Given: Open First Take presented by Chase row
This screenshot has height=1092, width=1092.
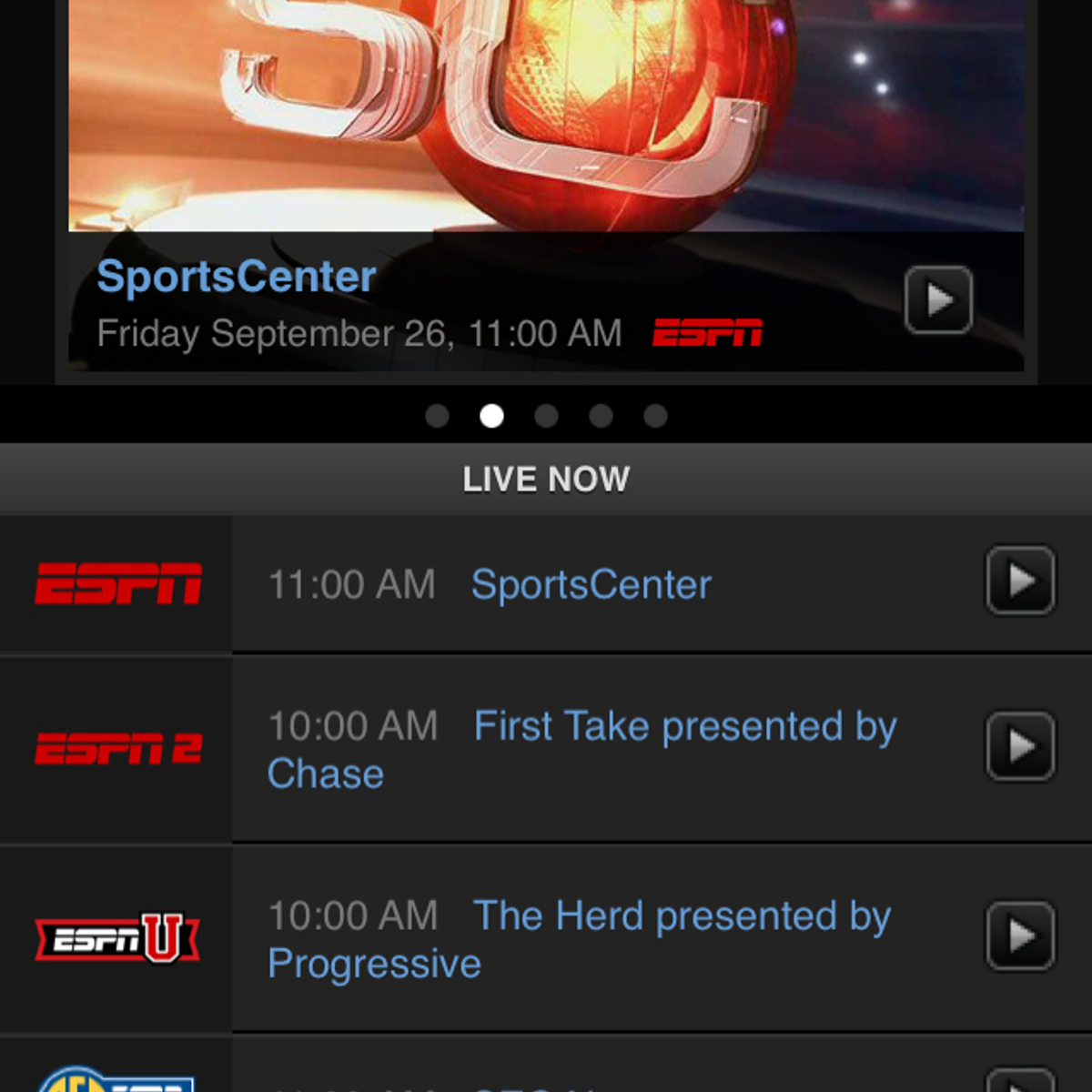Looking at the screenshot, I should tap(582, 749).
